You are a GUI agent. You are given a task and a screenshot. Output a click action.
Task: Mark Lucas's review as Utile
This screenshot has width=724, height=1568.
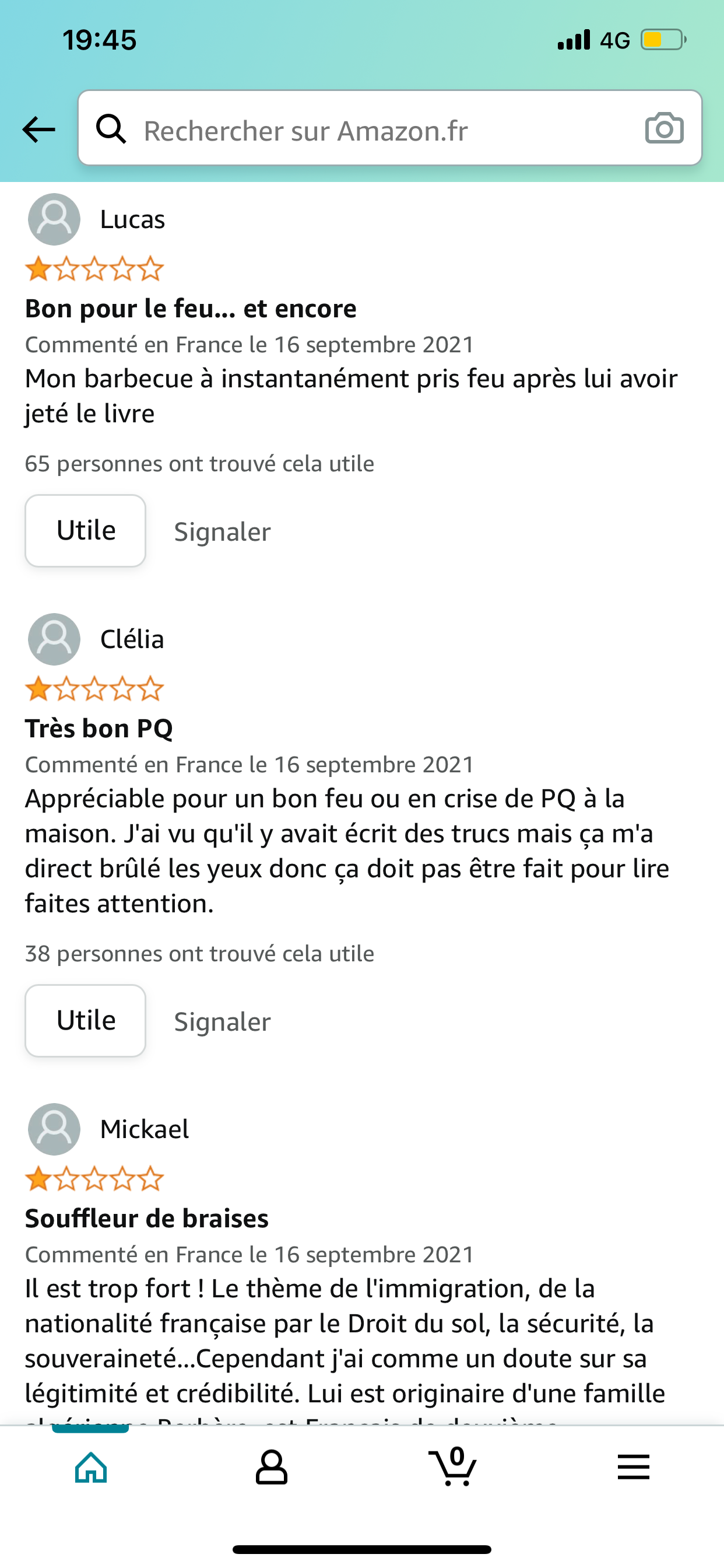tap(85, 530)
